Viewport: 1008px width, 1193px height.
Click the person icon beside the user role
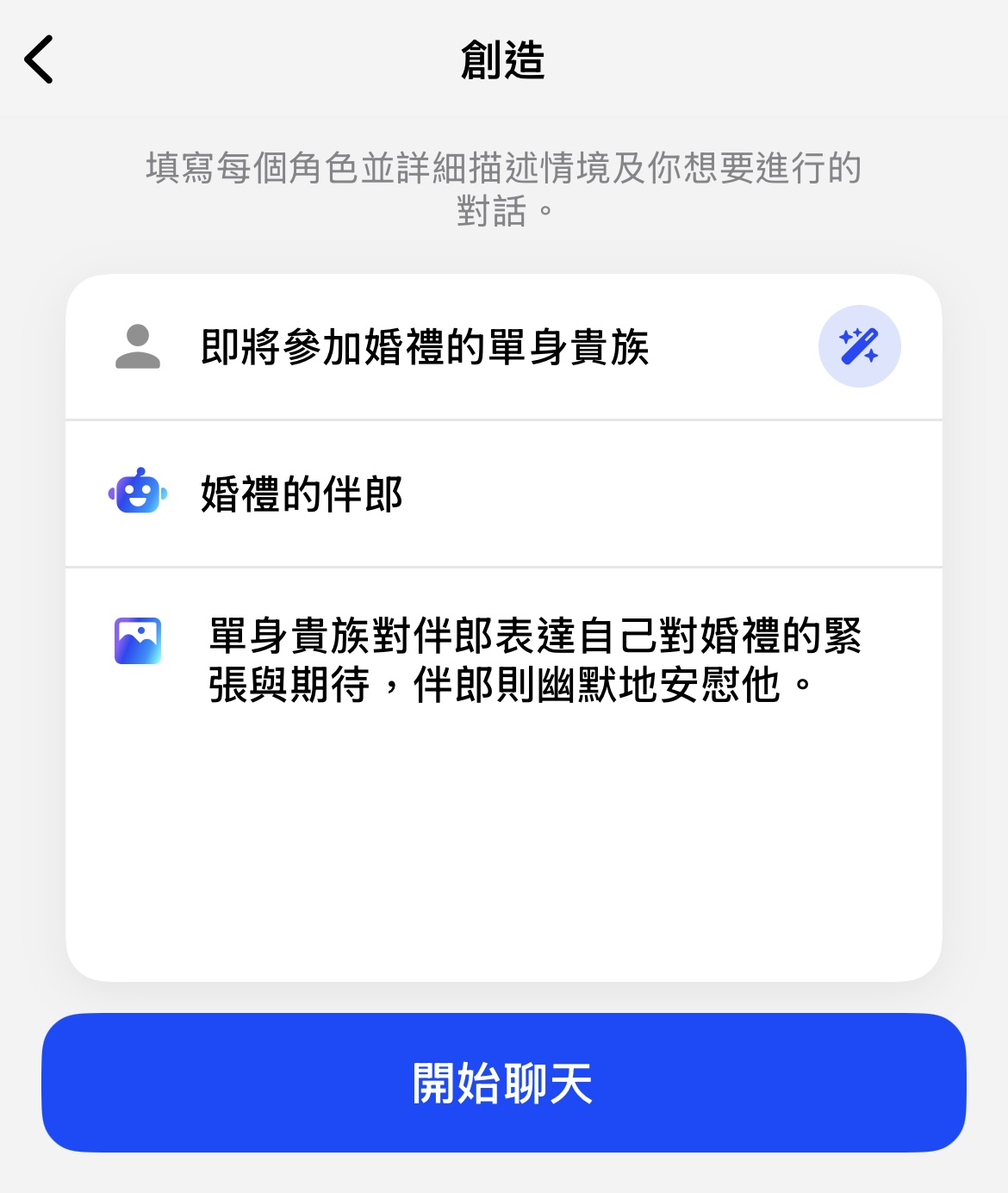[x=138, y=345]
